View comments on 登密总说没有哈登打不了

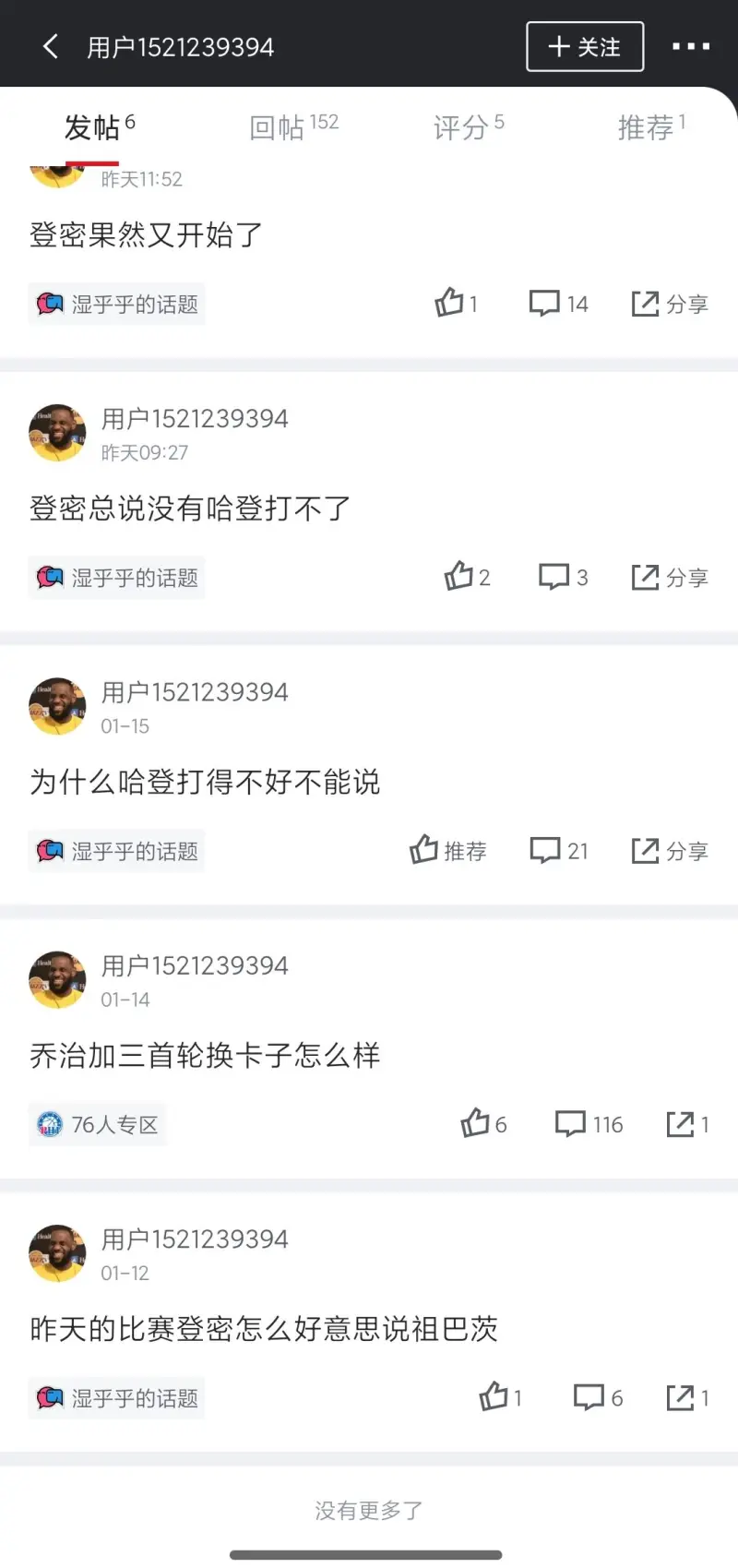pyautogui.click(x=563, y=577)
